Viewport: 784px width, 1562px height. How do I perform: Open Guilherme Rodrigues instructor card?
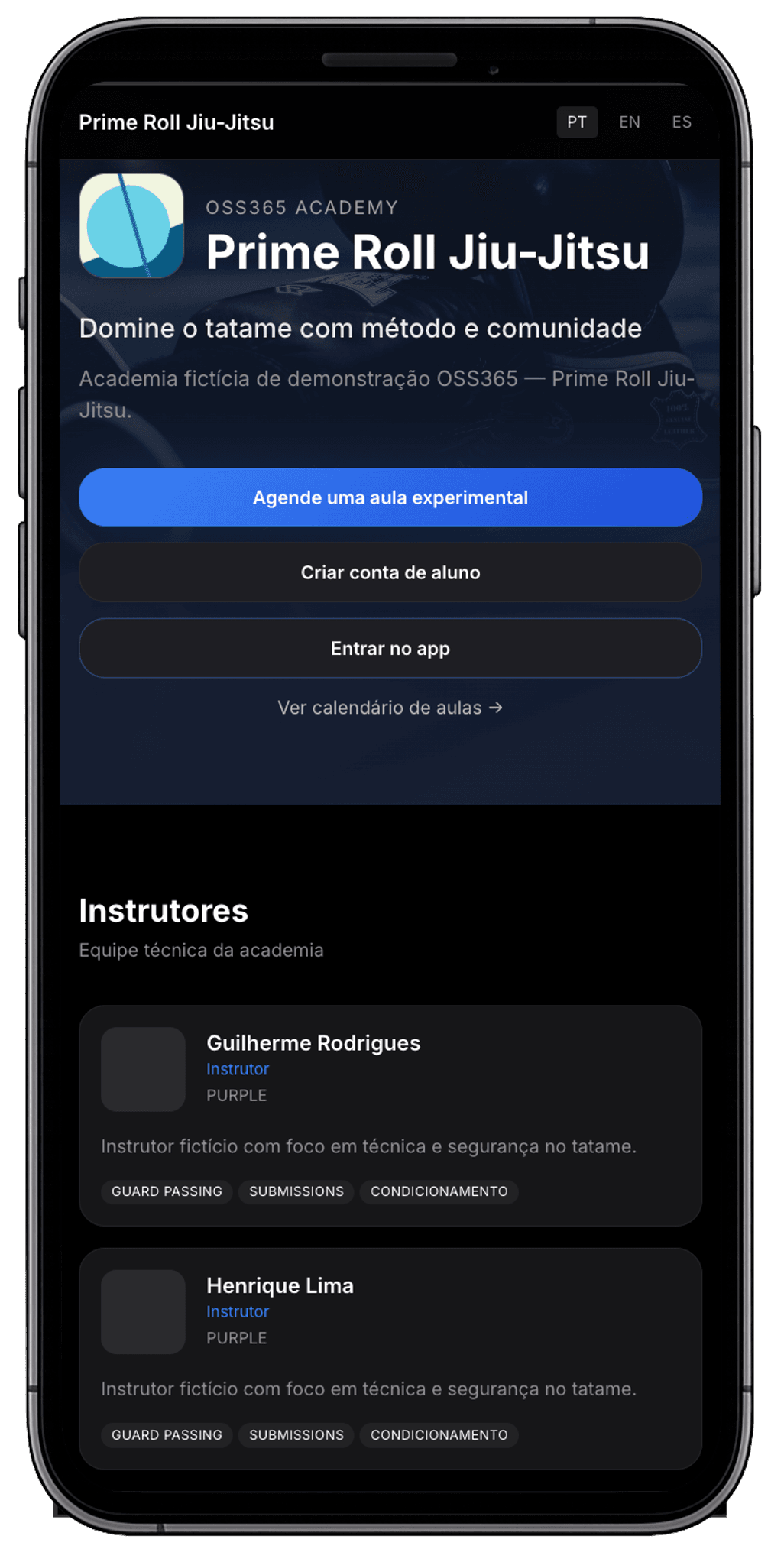coord(390,1116)
